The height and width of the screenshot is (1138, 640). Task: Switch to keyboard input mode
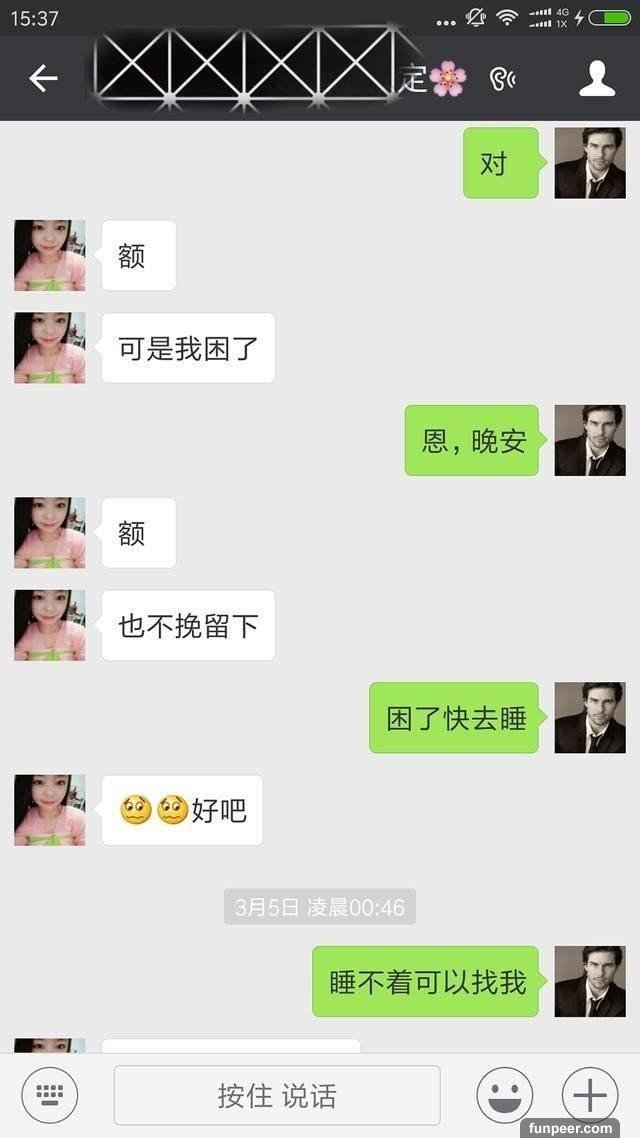click(x=50, y=1095)
